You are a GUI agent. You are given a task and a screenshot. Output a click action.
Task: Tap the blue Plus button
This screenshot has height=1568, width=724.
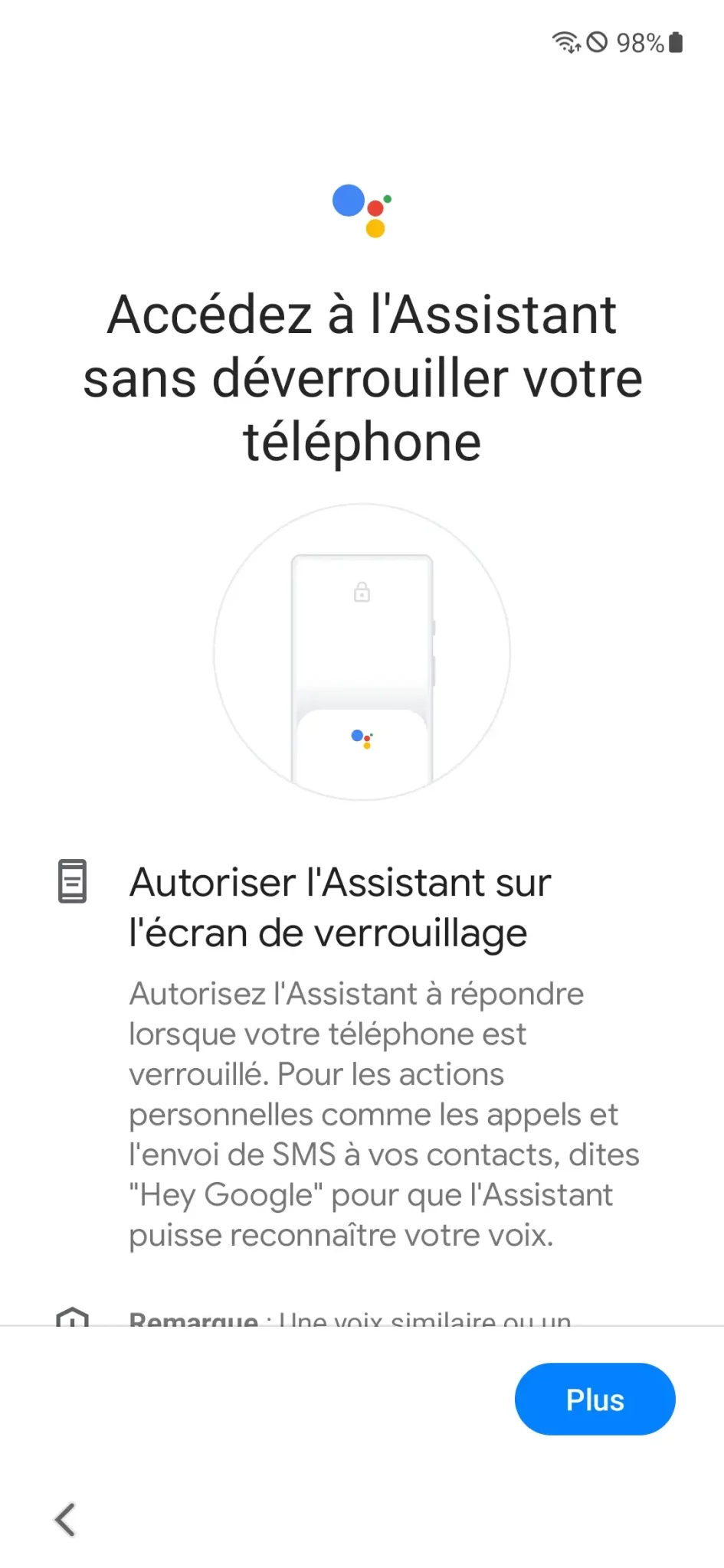pyautogui.click(x=595, y=1399)
